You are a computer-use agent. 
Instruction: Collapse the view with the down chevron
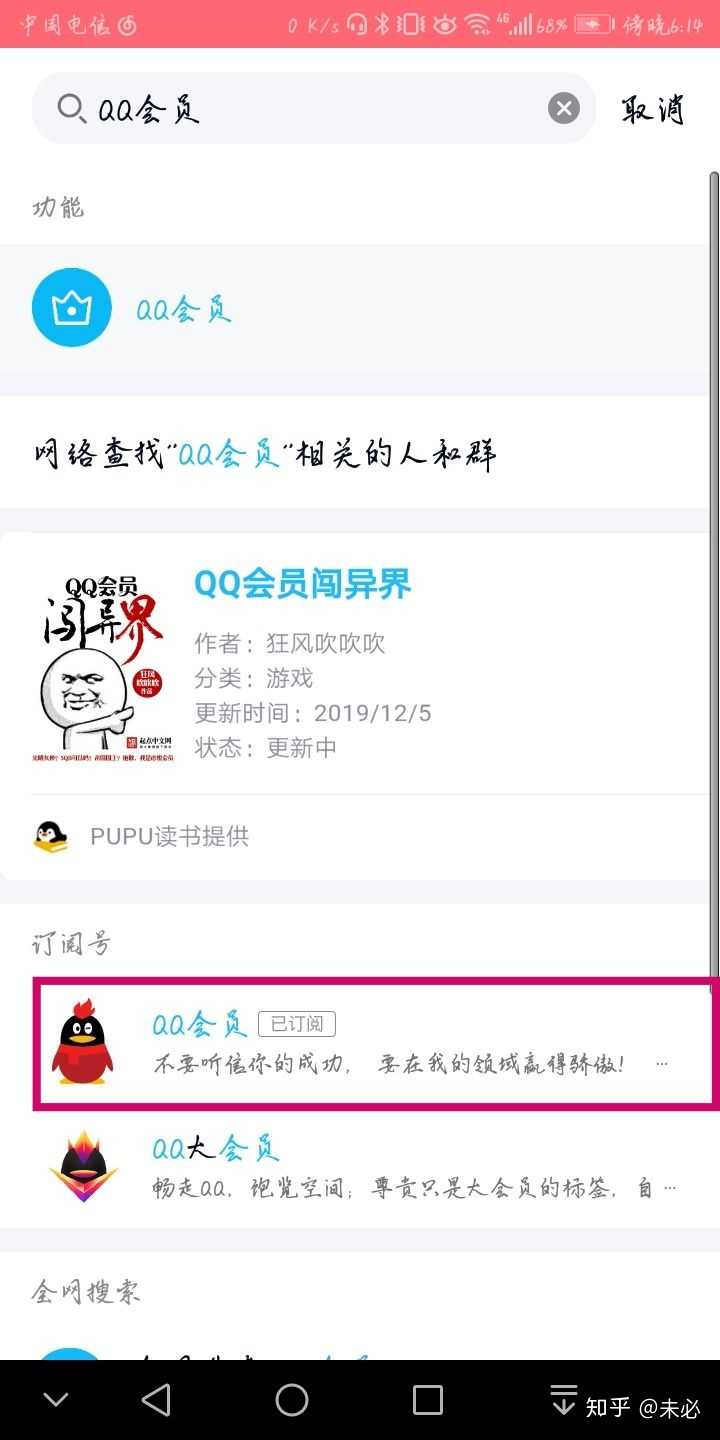point(55,1399)
